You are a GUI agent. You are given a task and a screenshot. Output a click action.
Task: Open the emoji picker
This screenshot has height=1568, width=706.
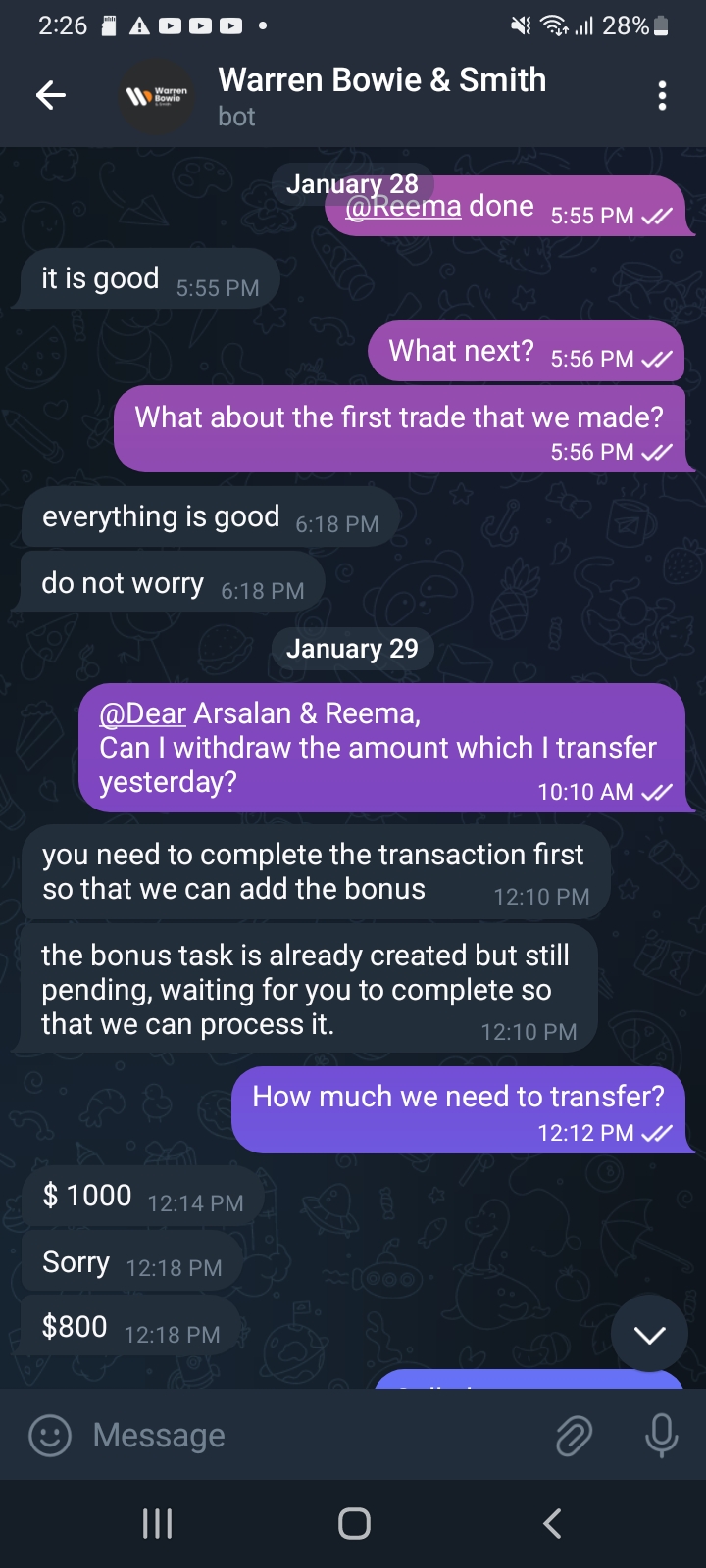point(50,1436)
